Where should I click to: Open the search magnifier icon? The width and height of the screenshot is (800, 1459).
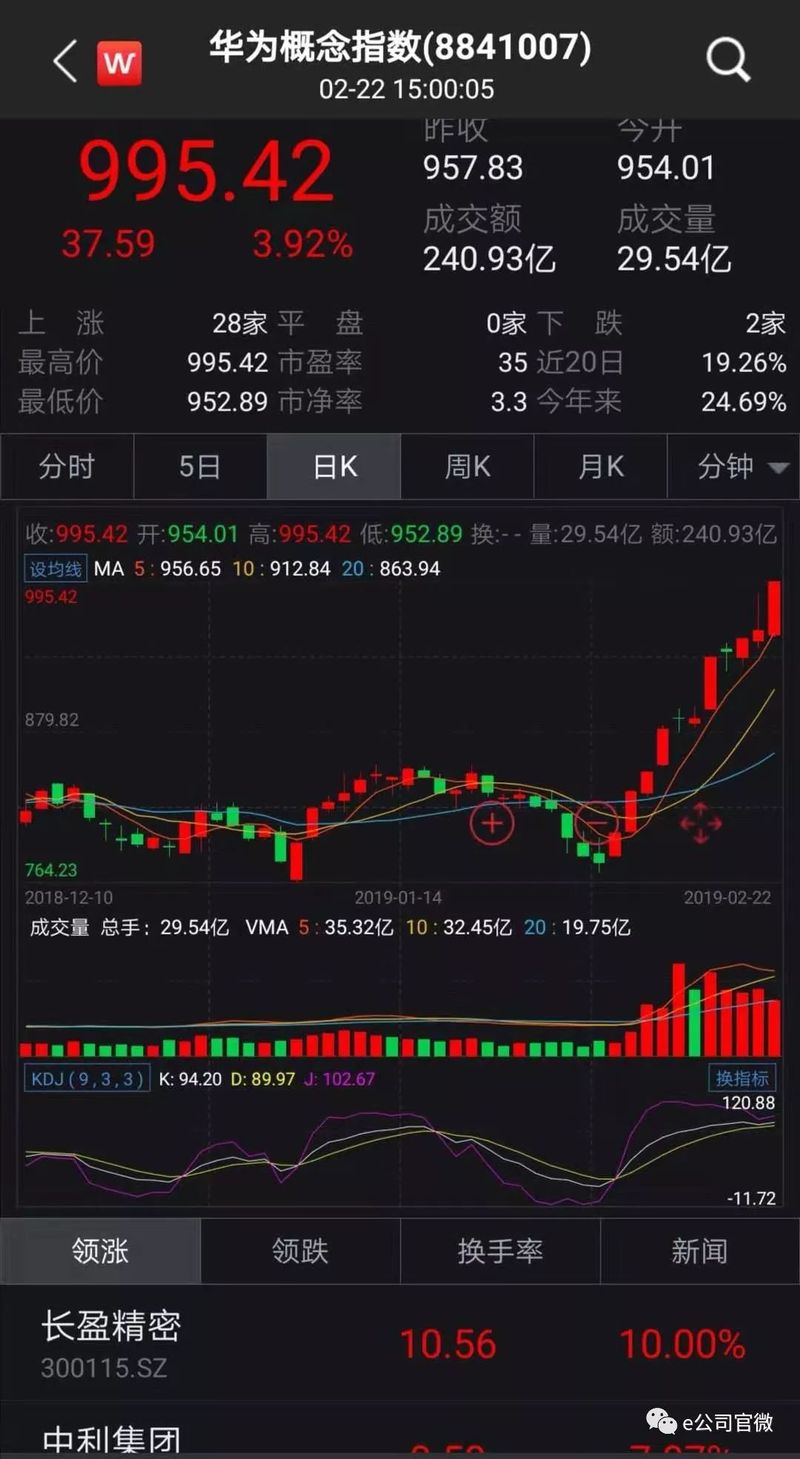click(727, 60)
